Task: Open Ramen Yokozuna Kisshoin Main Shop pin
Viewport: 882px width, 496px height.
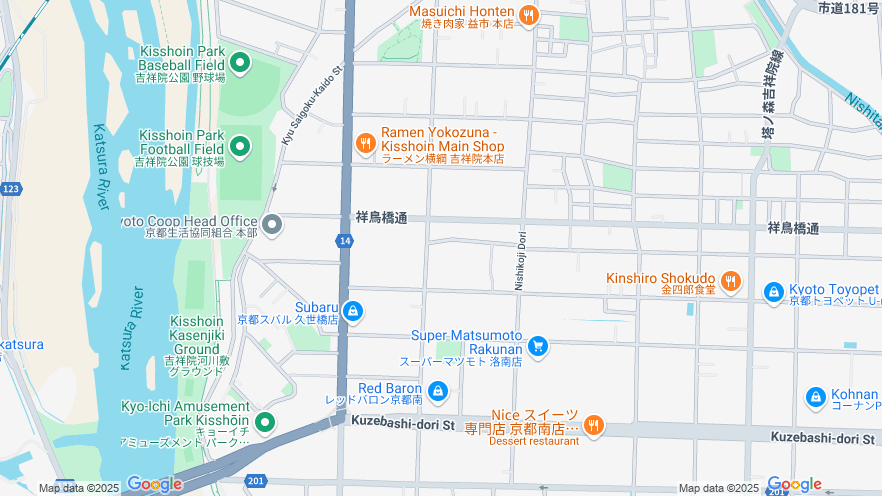Action: point(366,144)
